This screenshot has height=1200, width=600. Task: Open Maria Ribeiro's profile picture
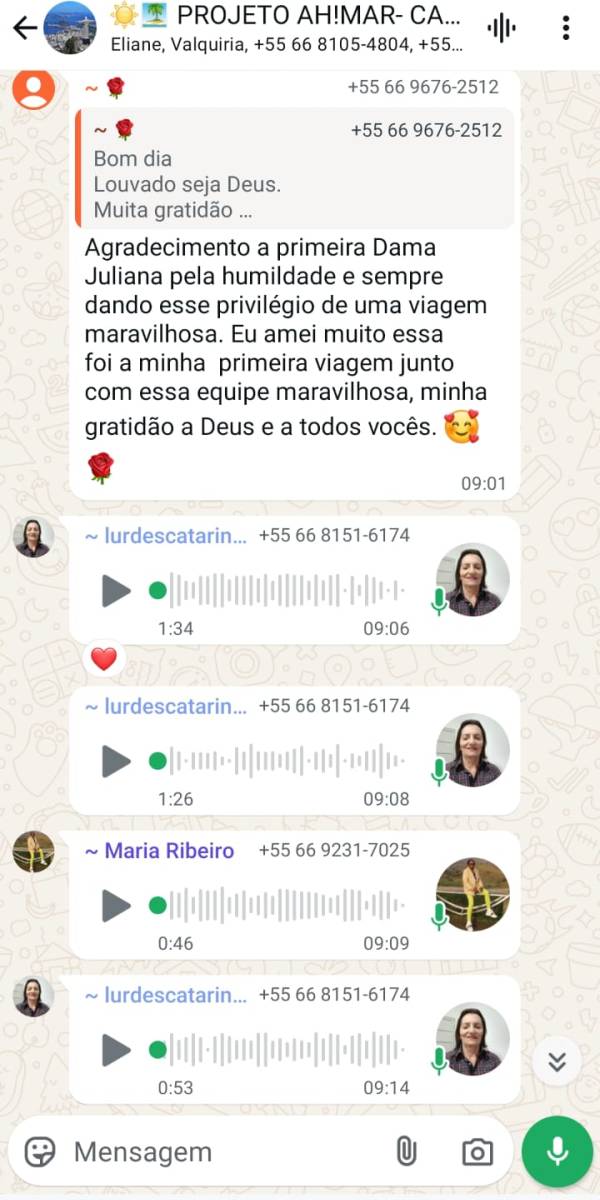(x=32, y=852)
